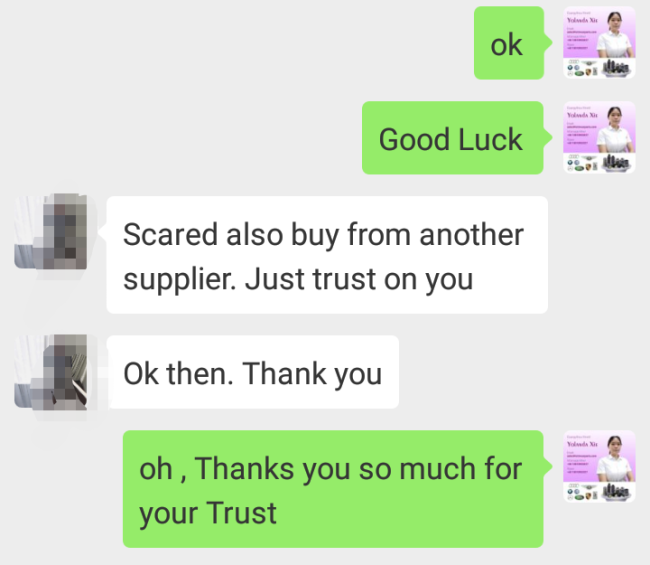Screen dimensions: 650x565
Task: Open avatar beside 'Thanks you so much' message
Action: click(599, 467)
